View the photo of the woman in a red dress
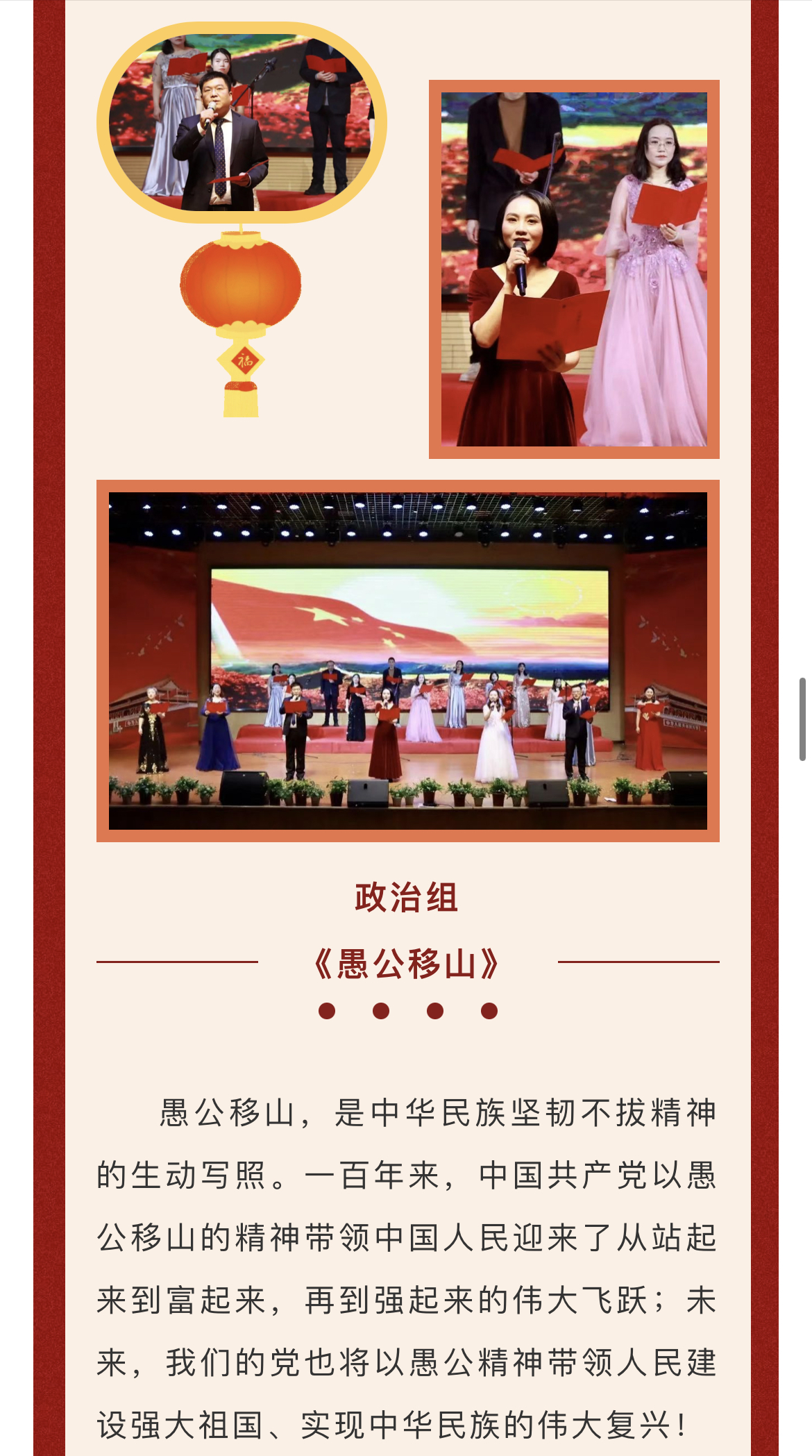Screen dimensions: 812x1456 (574, 269)
